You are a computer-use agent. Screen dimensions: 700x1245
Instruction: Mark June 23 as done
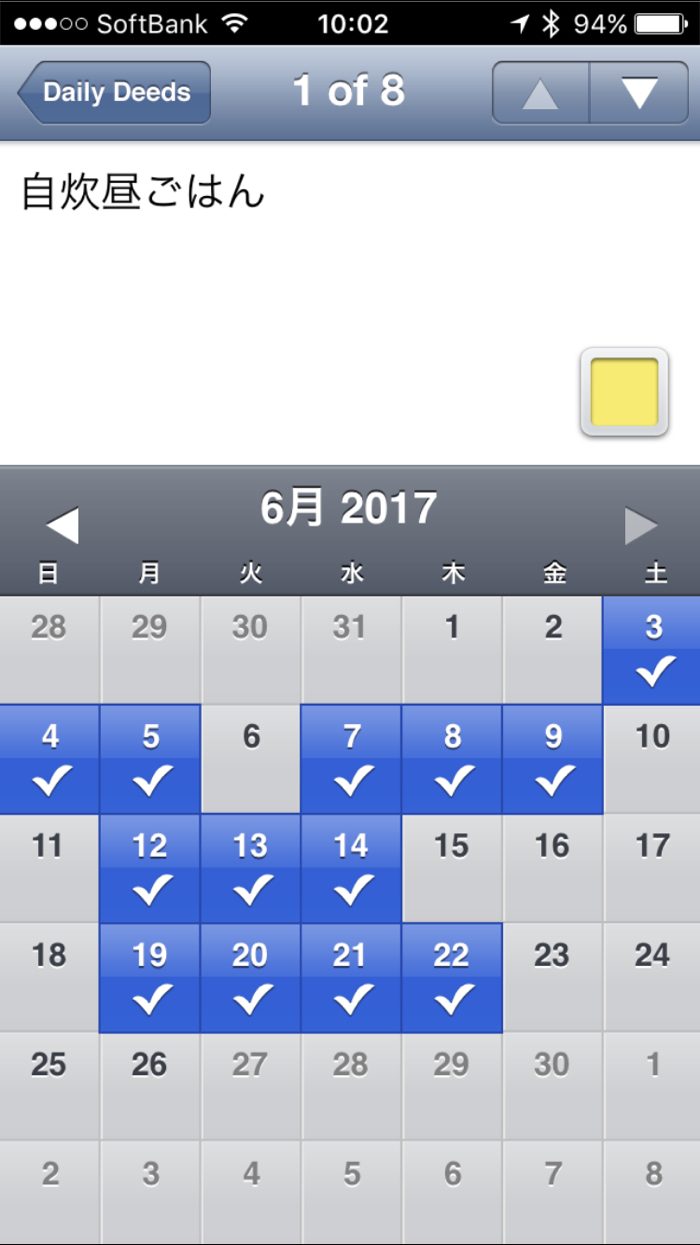(x=552, y=977)
